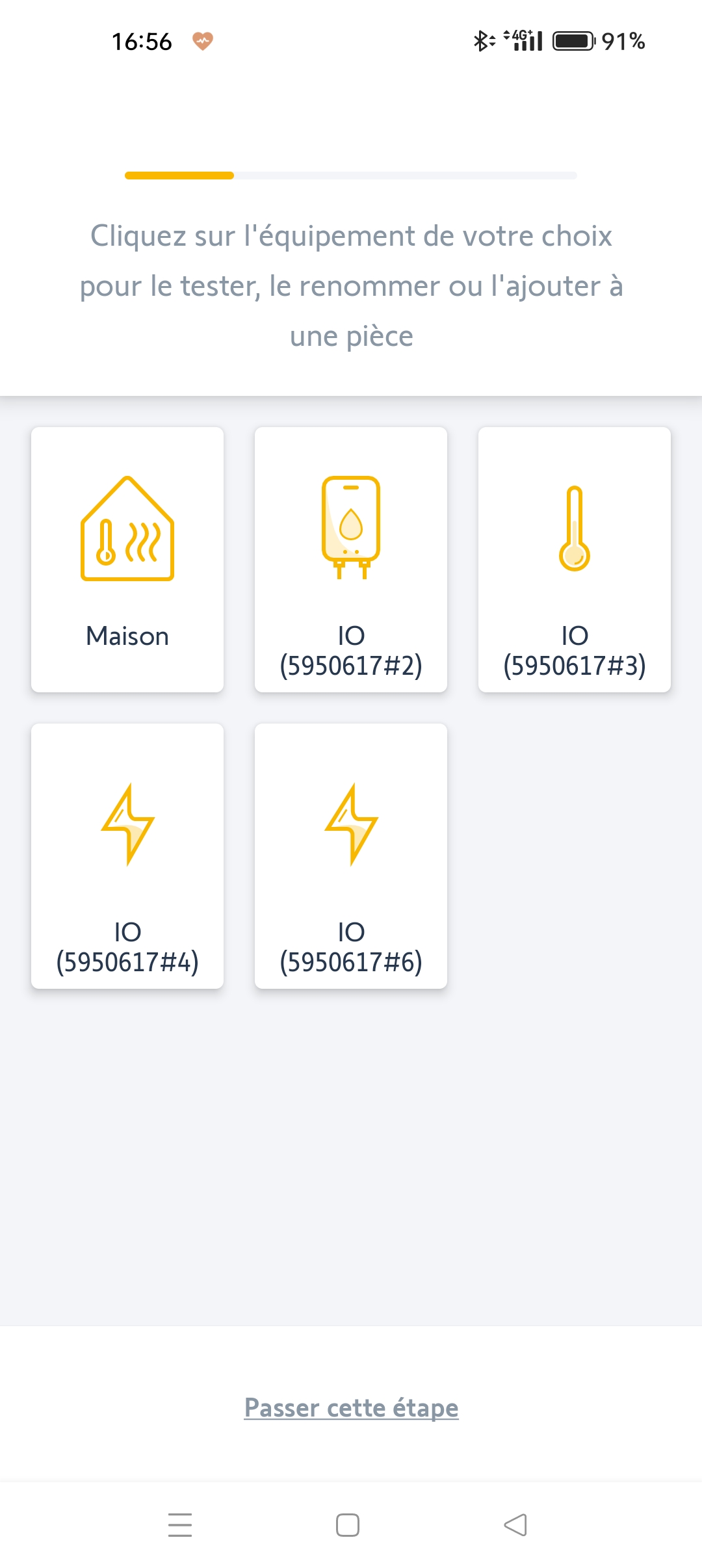The image size is (702, 1568).
Task: Choose the IO (5950617#4) equipment card
Action: pos(127,856)
